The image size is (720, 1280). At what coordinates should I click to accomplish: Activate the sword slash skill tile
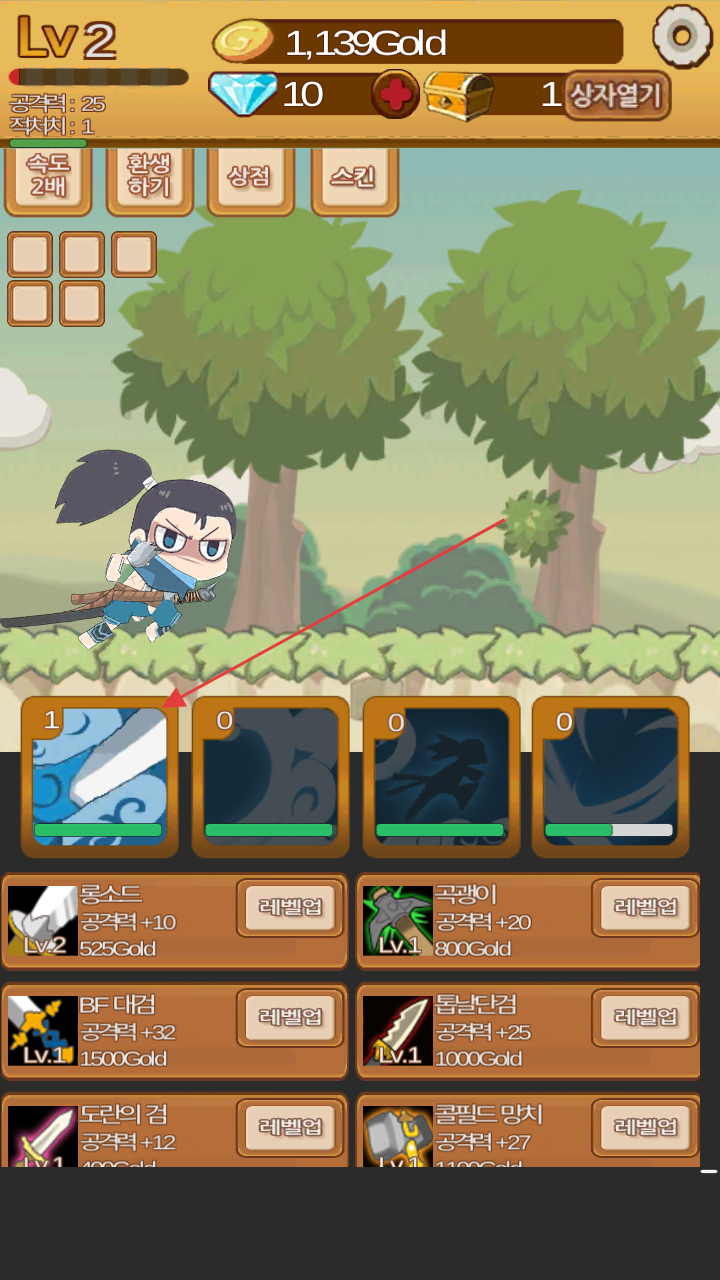tap(99, 775)
